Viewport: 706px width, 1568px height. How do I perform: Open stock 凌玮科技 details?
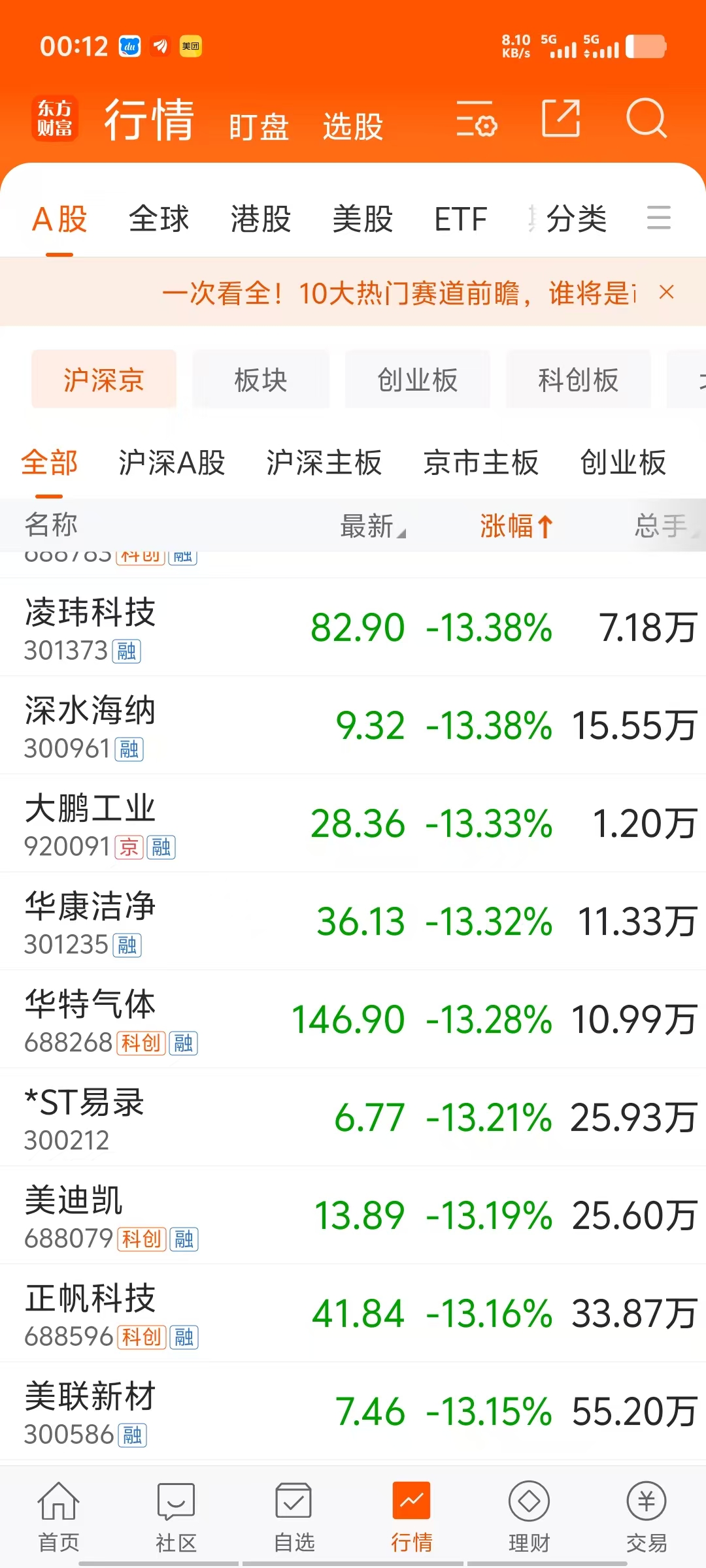pyautogui.click(x=353, y=627)
